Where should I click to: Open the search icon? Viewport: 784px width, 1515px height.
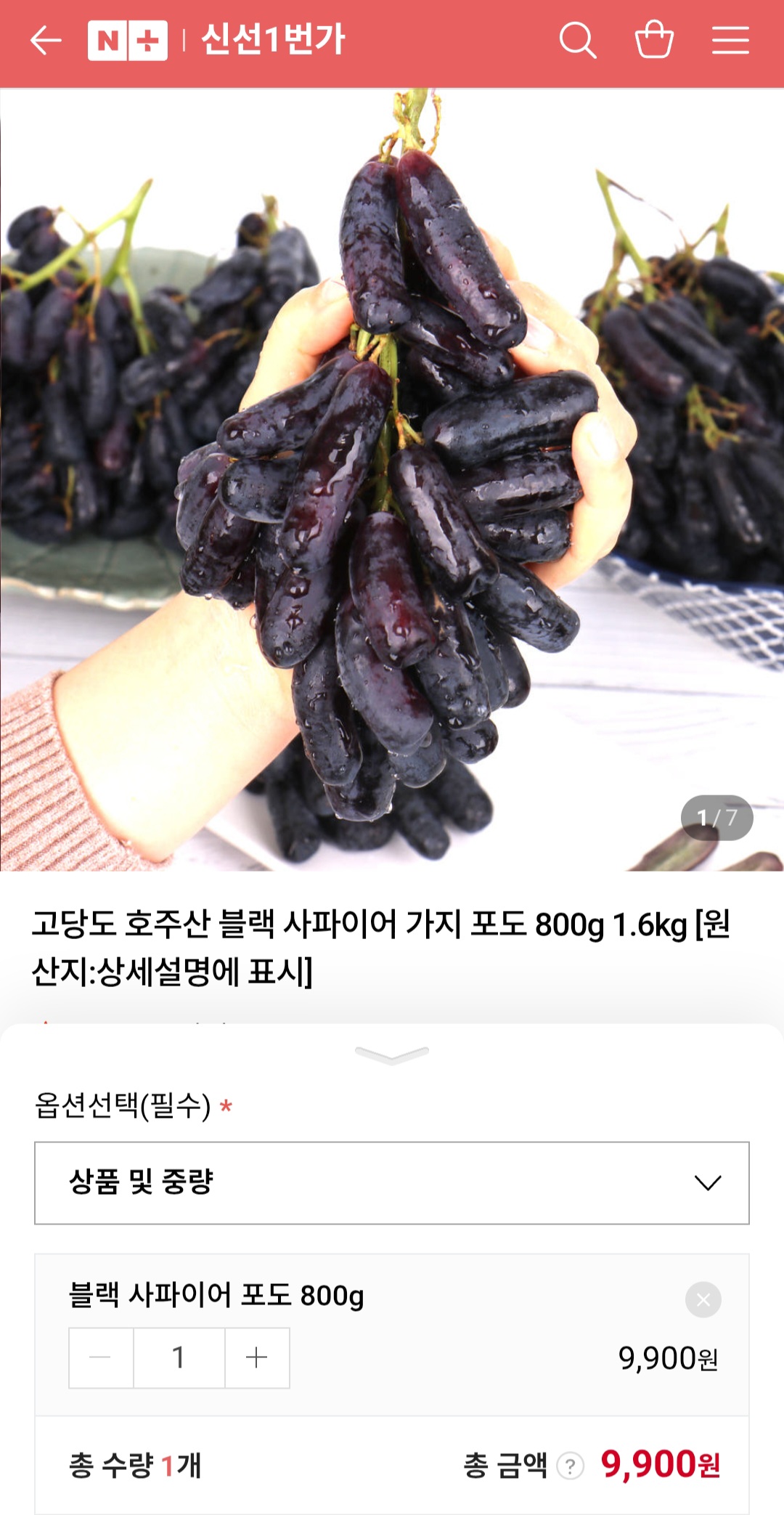578,40
